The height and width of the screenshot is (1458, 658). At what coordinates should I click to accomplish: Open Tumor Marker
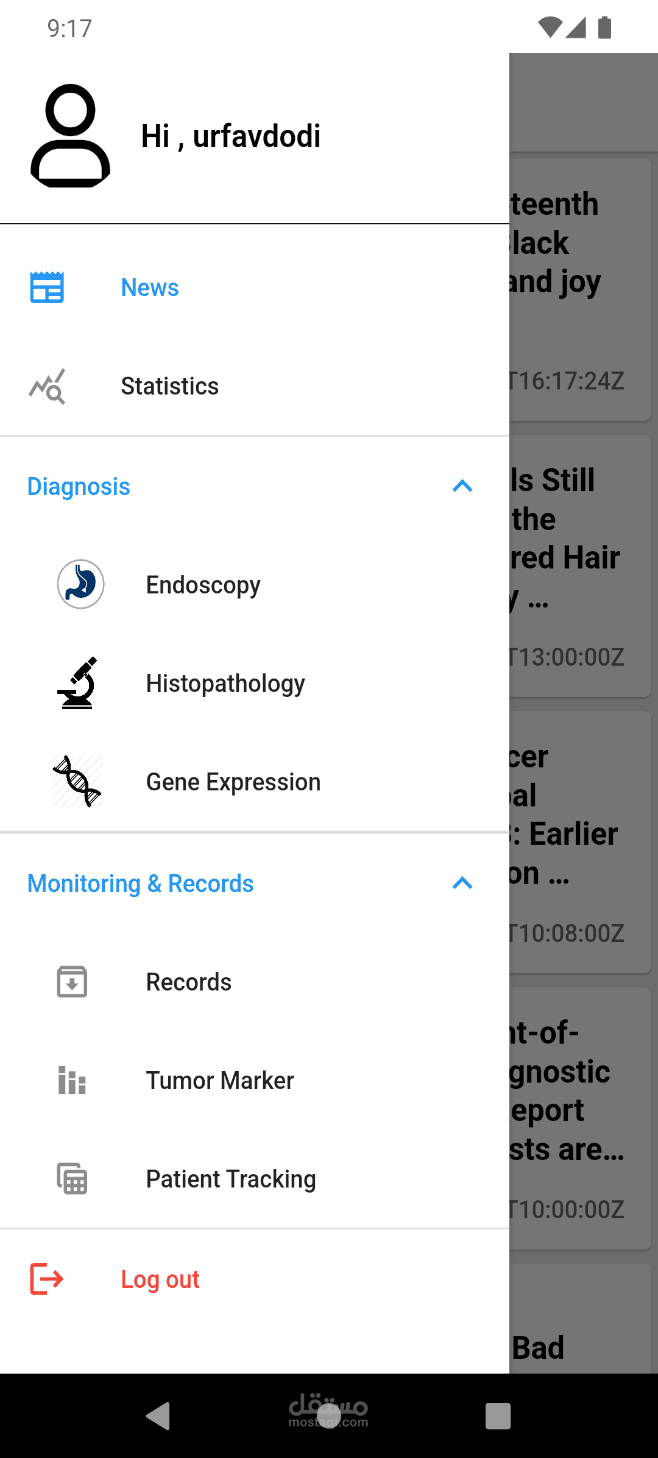(x=220, y=1081)
